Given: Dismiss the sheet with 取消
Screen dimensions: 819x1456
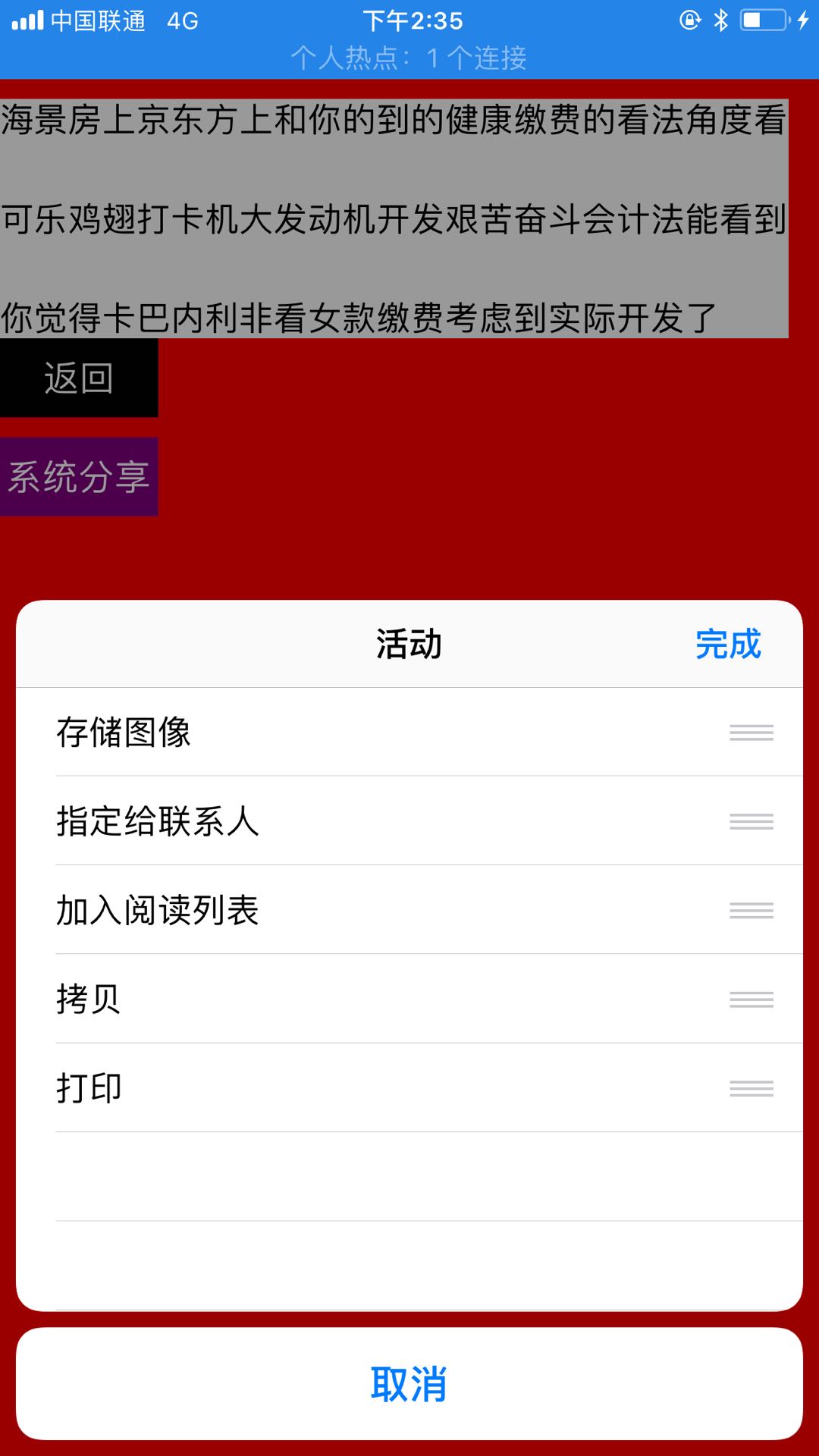Looking at the screenshot, I should point(409,1384).
